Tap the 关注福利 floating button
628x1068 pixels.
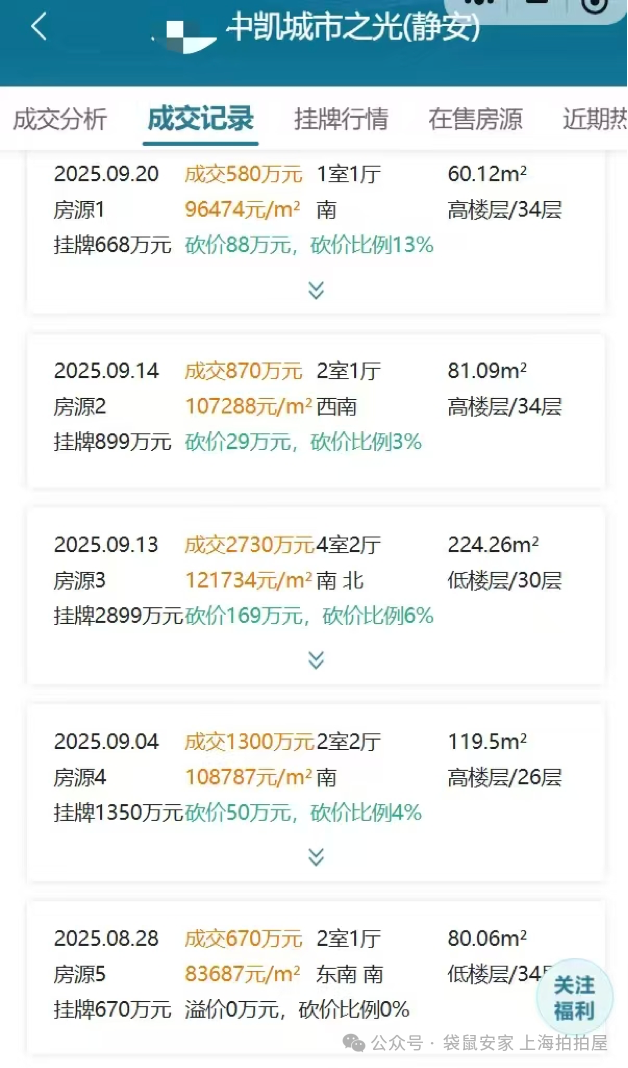click(574, 997)
